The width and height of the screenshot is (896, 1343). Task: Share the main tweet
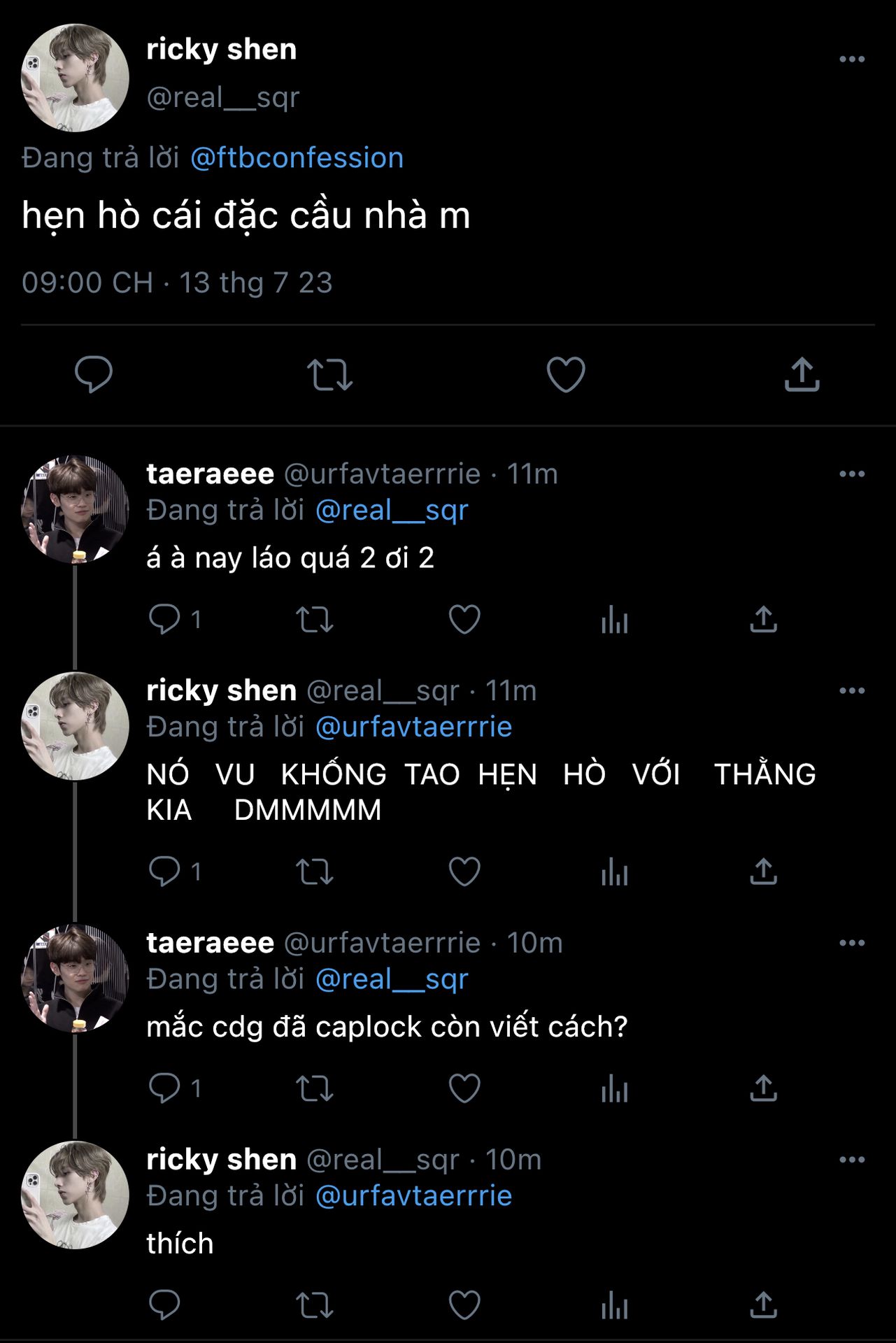point(802,374)
